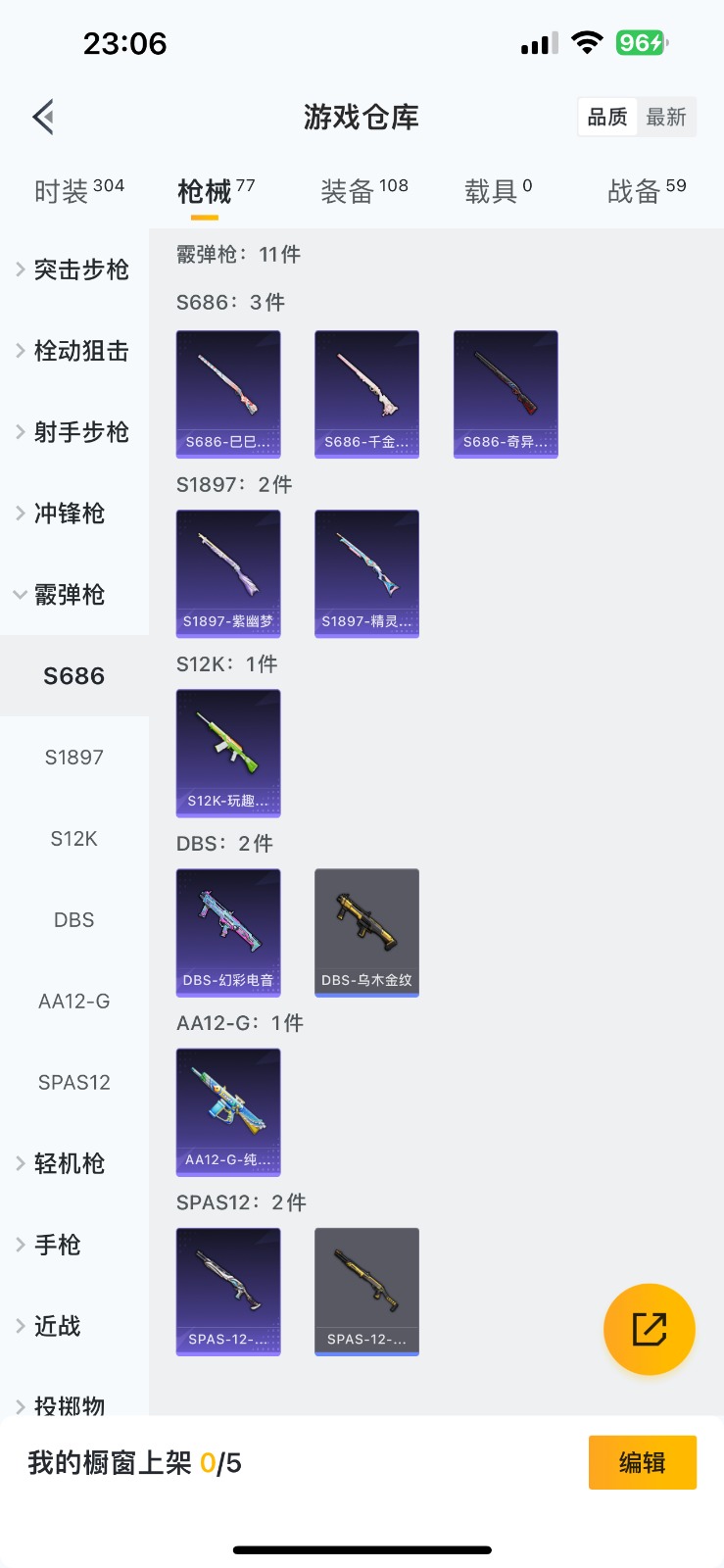Open the DBS-乌木金纹 skin tile
This screenshot has height=1568, width=724.
click(366, 932)
